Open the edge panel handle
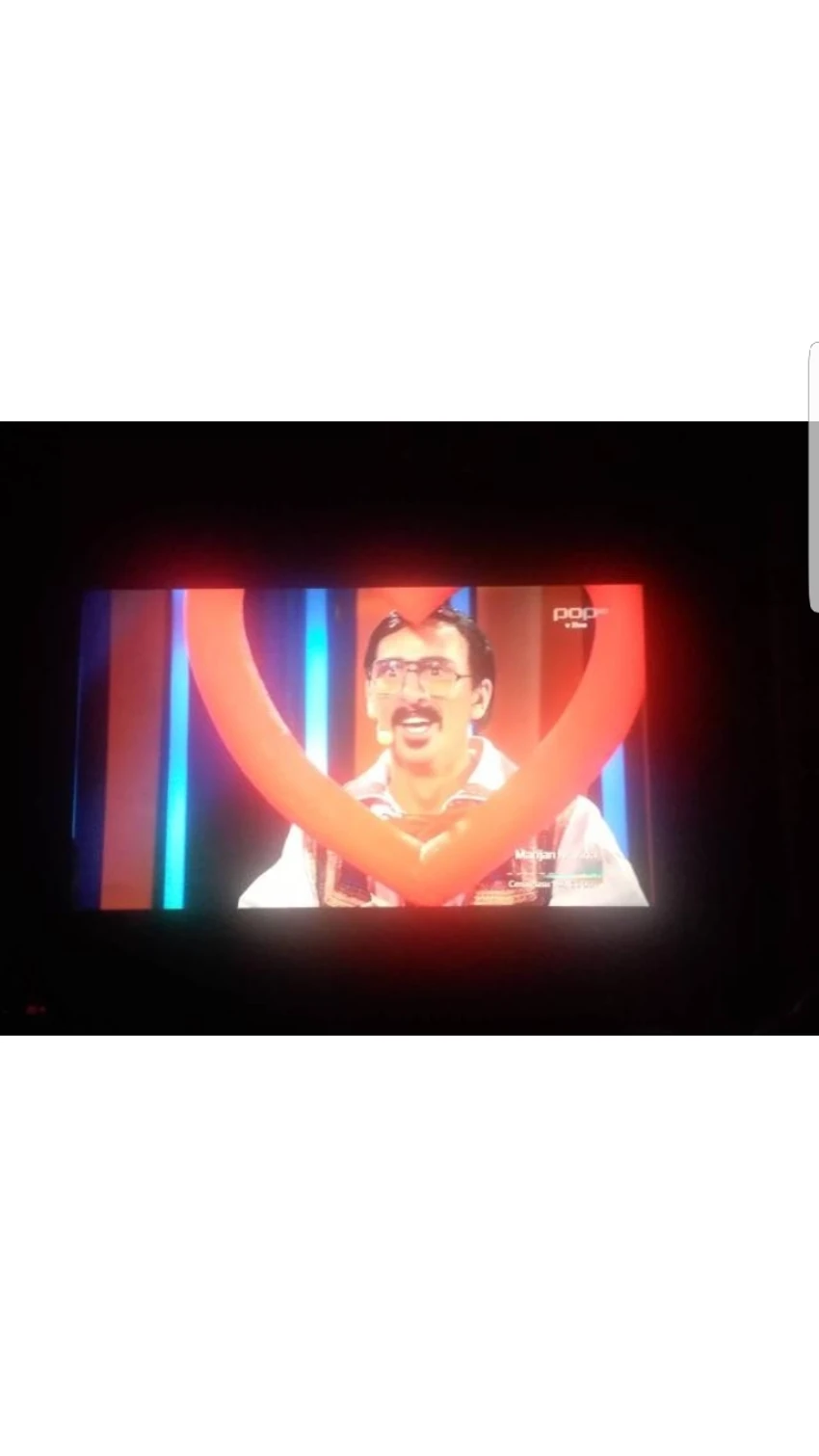 814,477
